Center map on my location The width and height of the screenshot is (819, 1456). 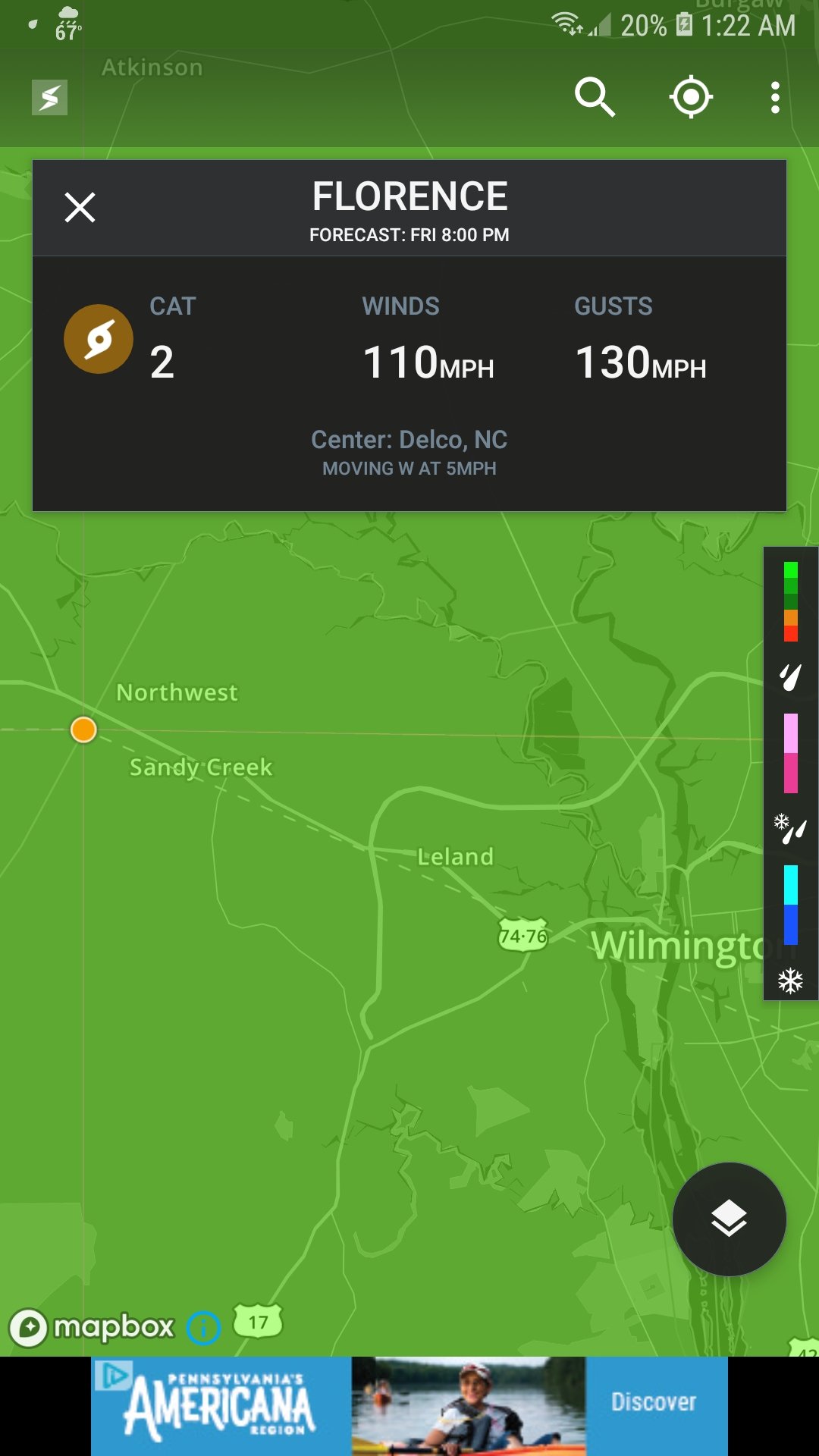tap(691, 97)
